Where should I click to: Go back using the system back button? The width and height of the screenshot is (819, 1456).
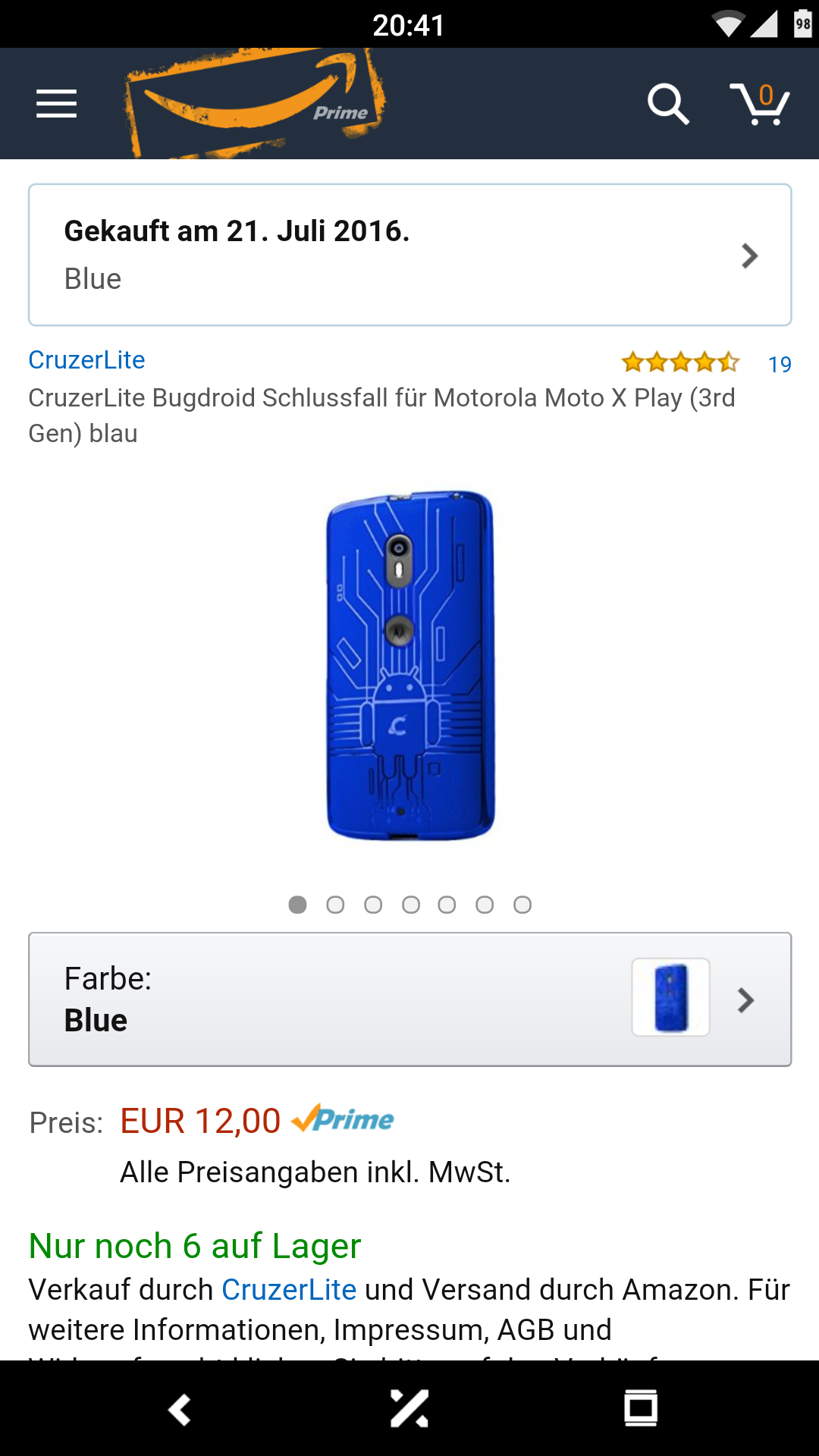click(180, 1410)
